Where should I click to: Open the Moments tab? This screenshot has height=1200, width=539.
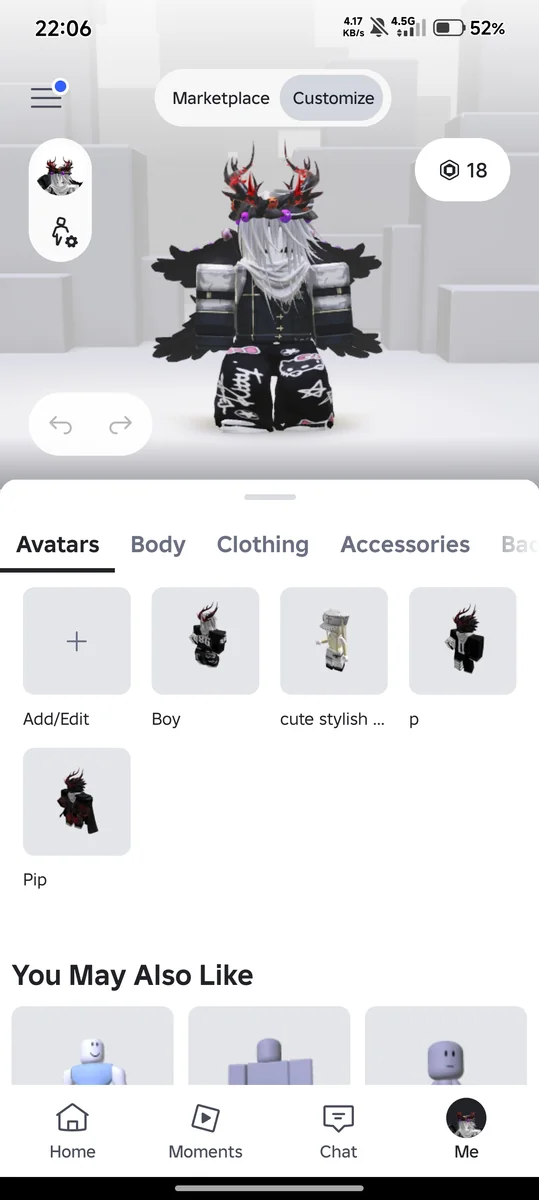pos(206,1132)
